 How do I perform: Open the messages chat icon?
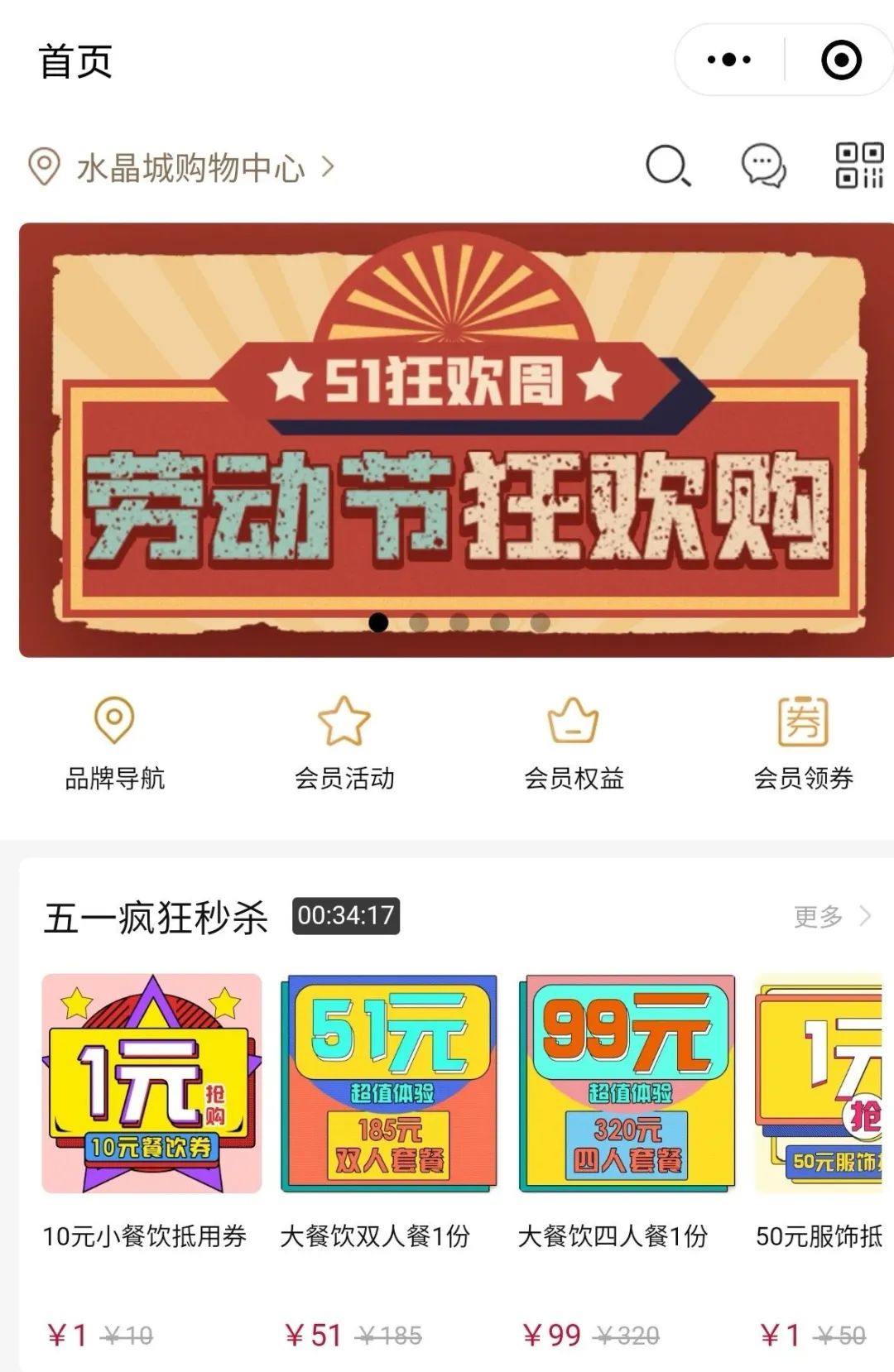coord(762,166)
